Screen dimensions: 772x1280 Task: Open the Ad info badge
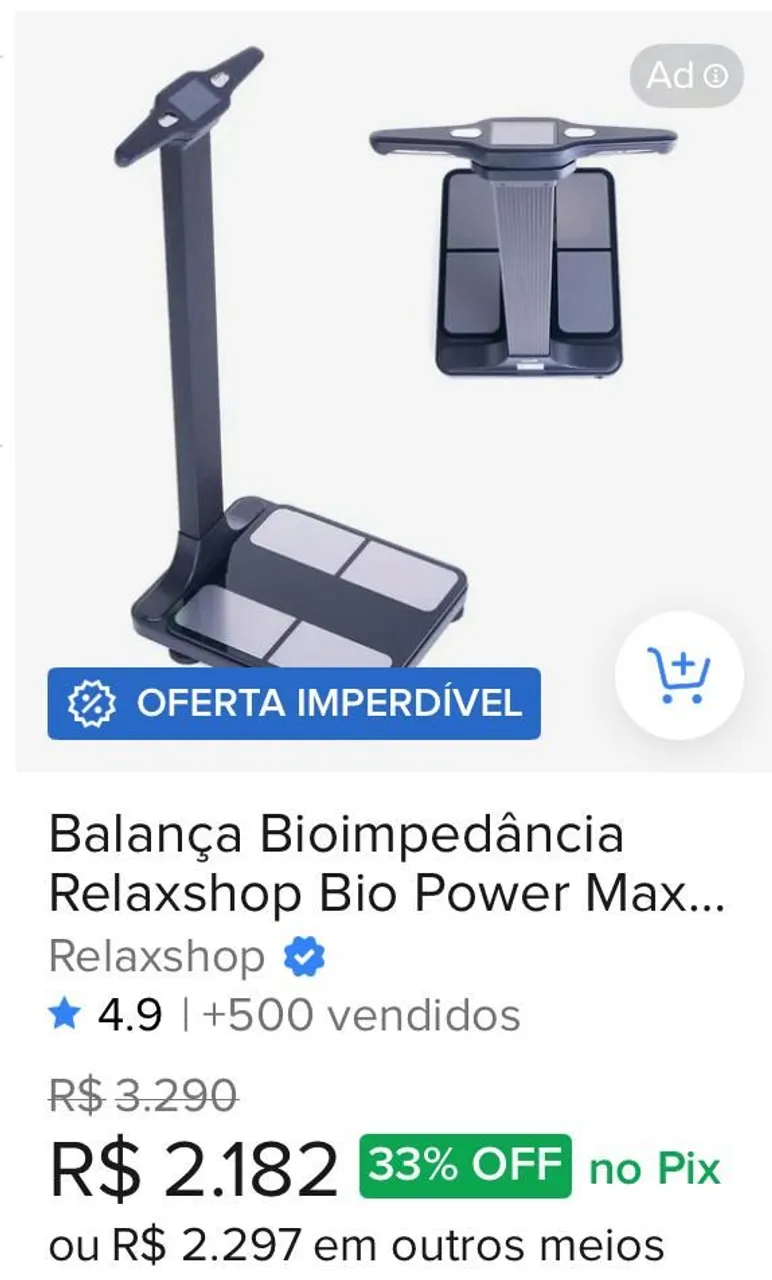(x=687, y=76)
